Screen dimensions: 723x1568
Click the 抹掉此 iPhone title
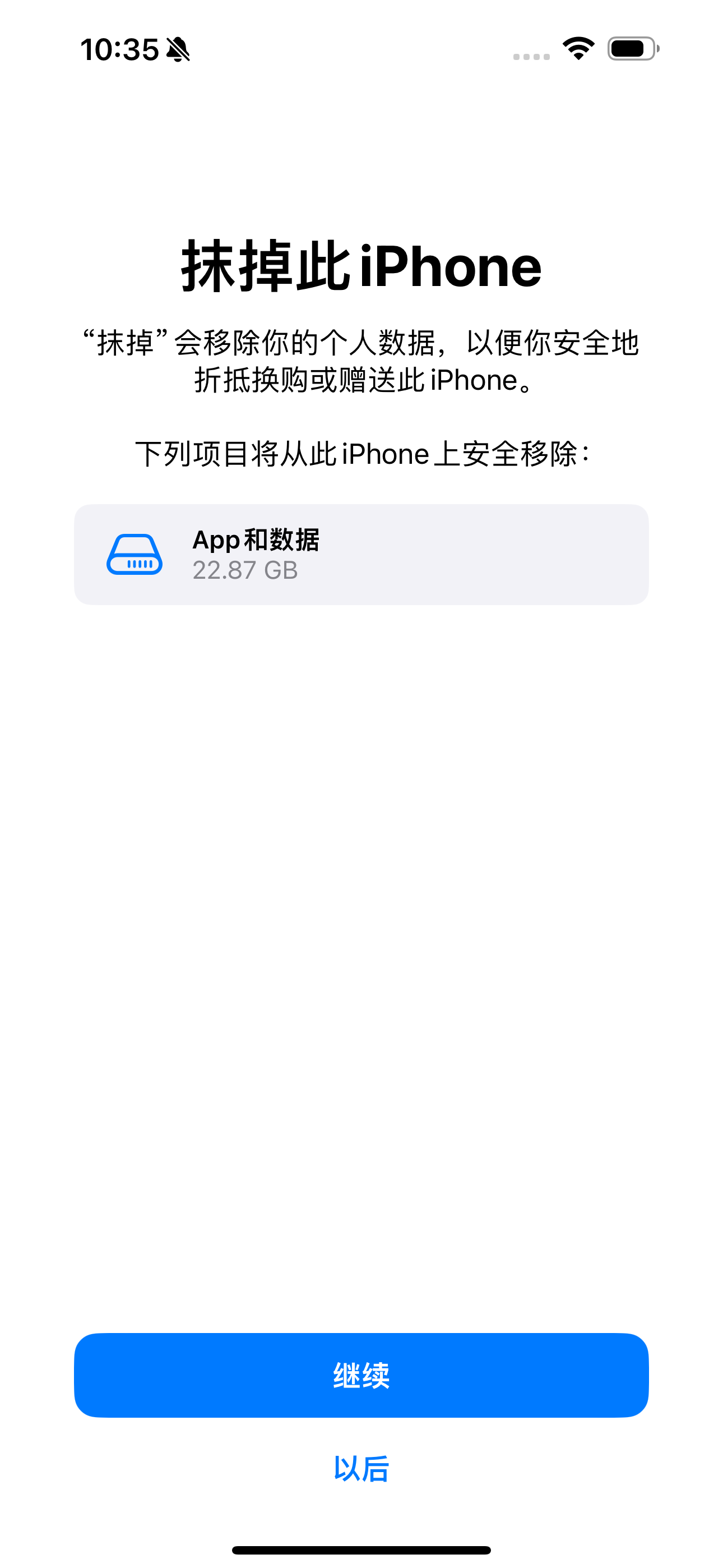point(361,266)
